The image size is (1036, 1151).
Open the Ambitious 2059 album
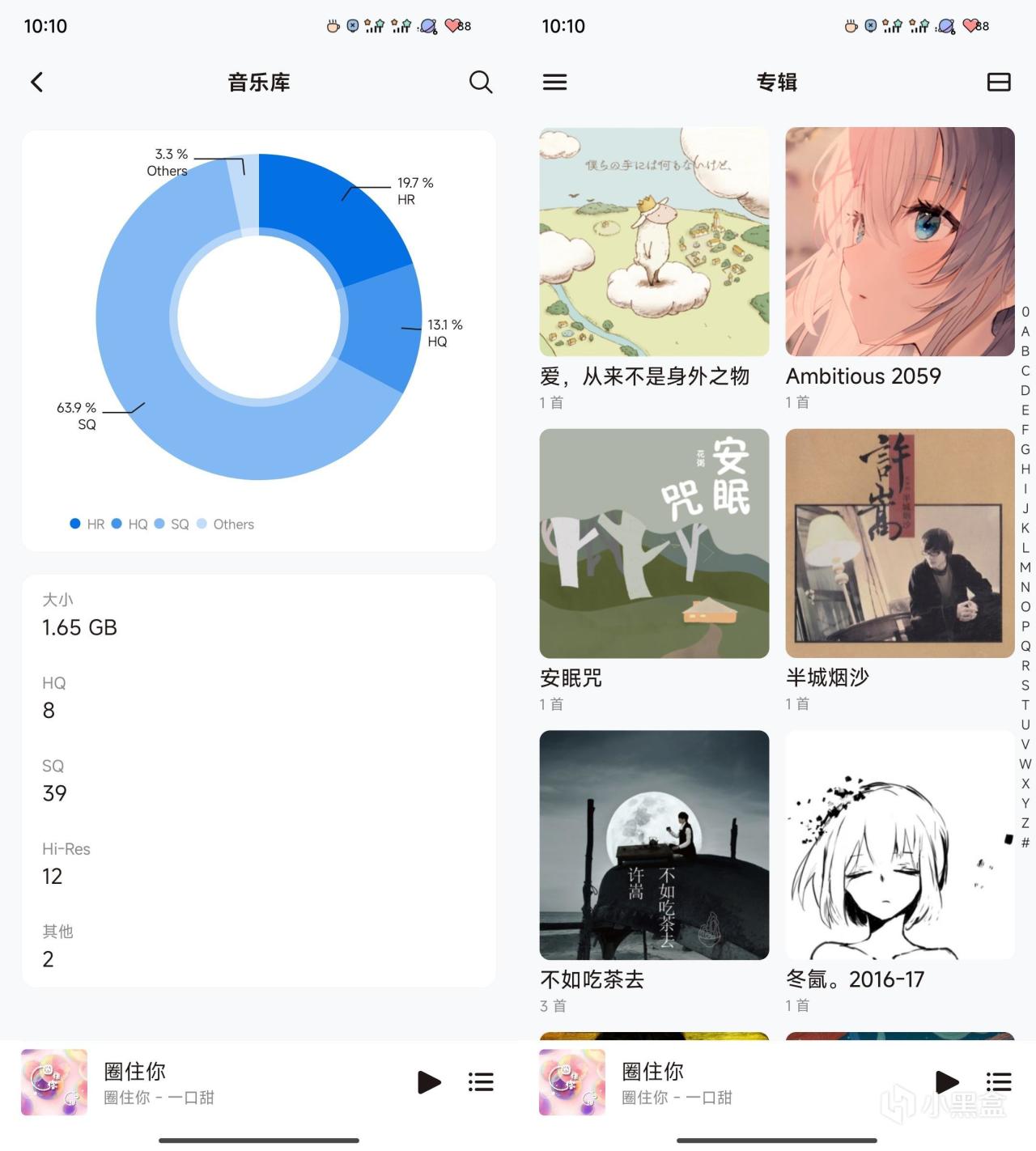pyautogui.click(x=899, y=242)
